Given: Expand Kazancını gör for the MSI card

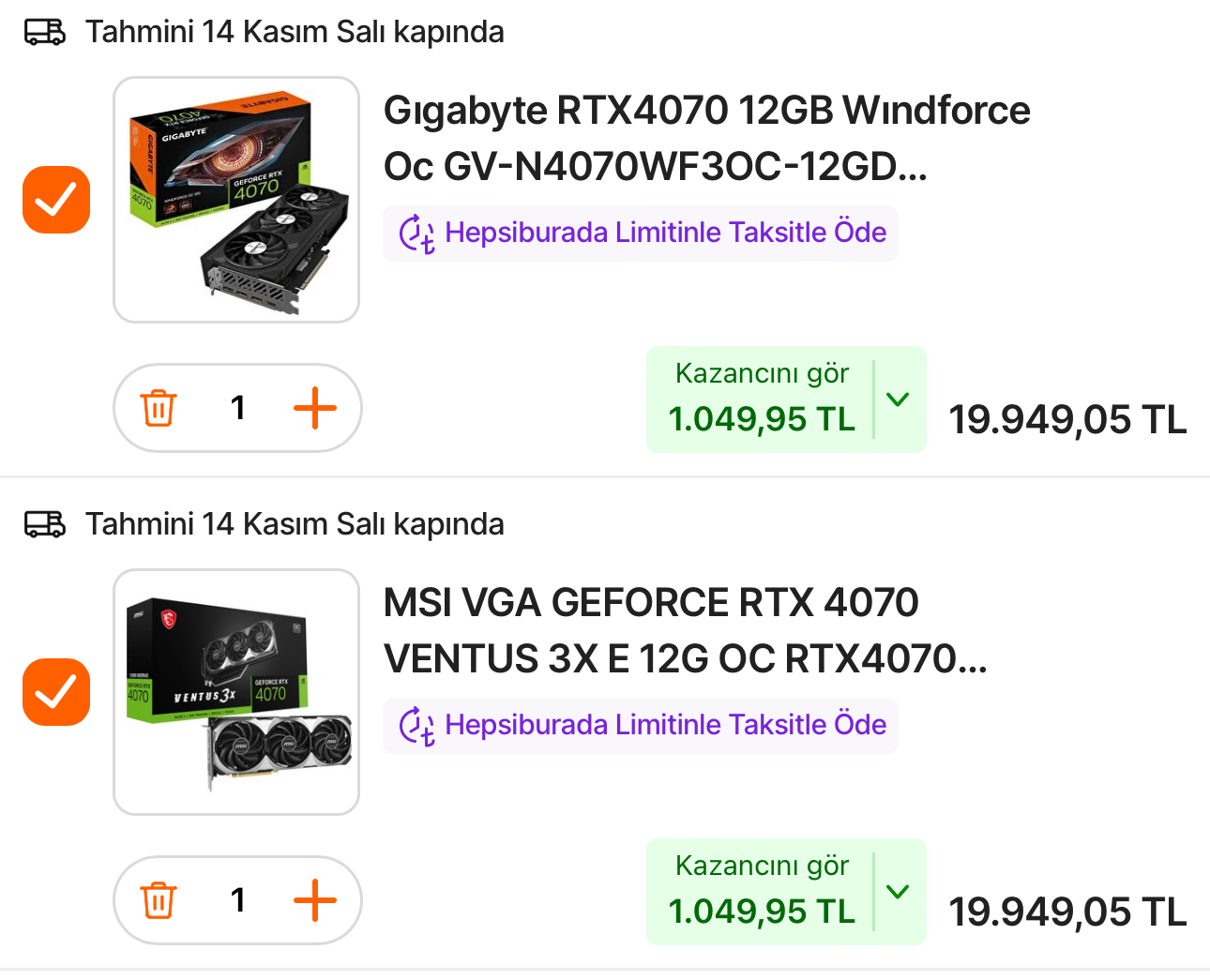Looking at the screenshot, I should click(x=898, y=892).
